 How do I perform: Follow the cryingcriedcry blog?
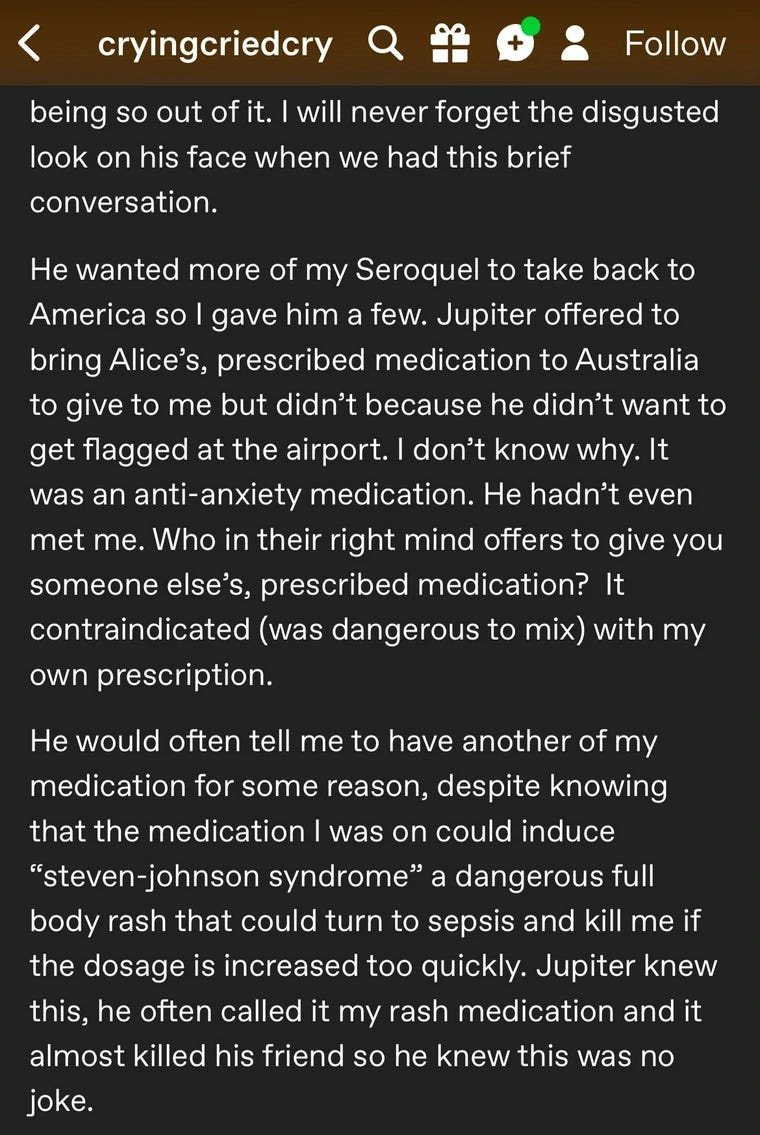675,43
